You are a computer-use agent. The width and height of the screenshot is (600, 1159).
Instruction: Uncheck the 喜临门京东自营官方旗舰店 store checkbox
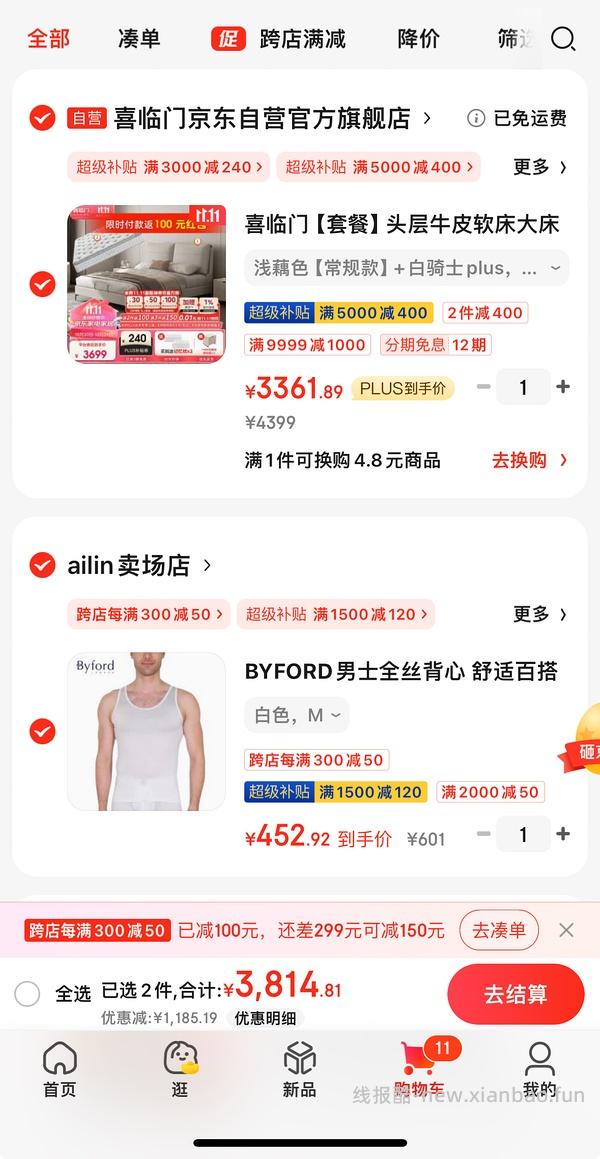(x=42, y=119)
